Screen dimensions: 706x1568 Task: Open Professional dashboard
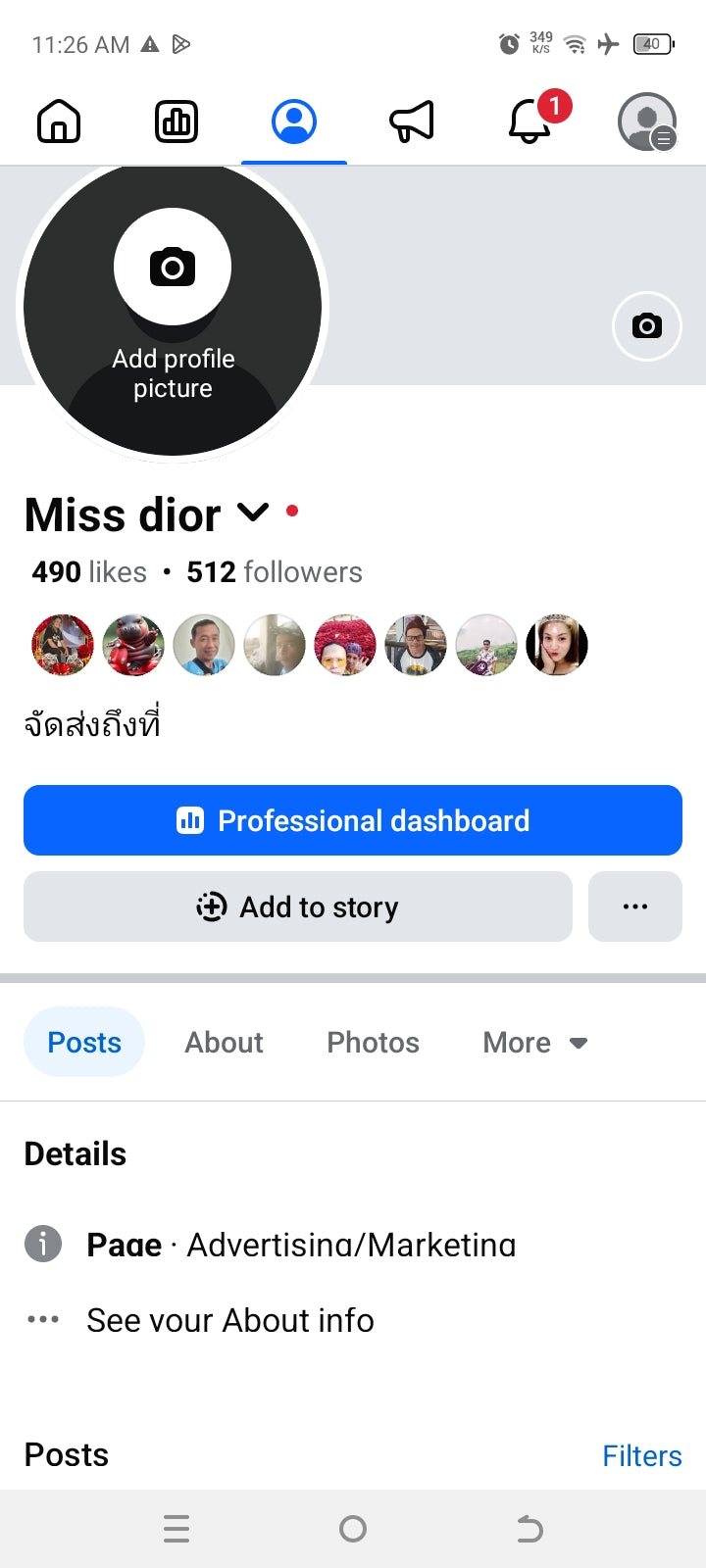(x=353, y=820)
